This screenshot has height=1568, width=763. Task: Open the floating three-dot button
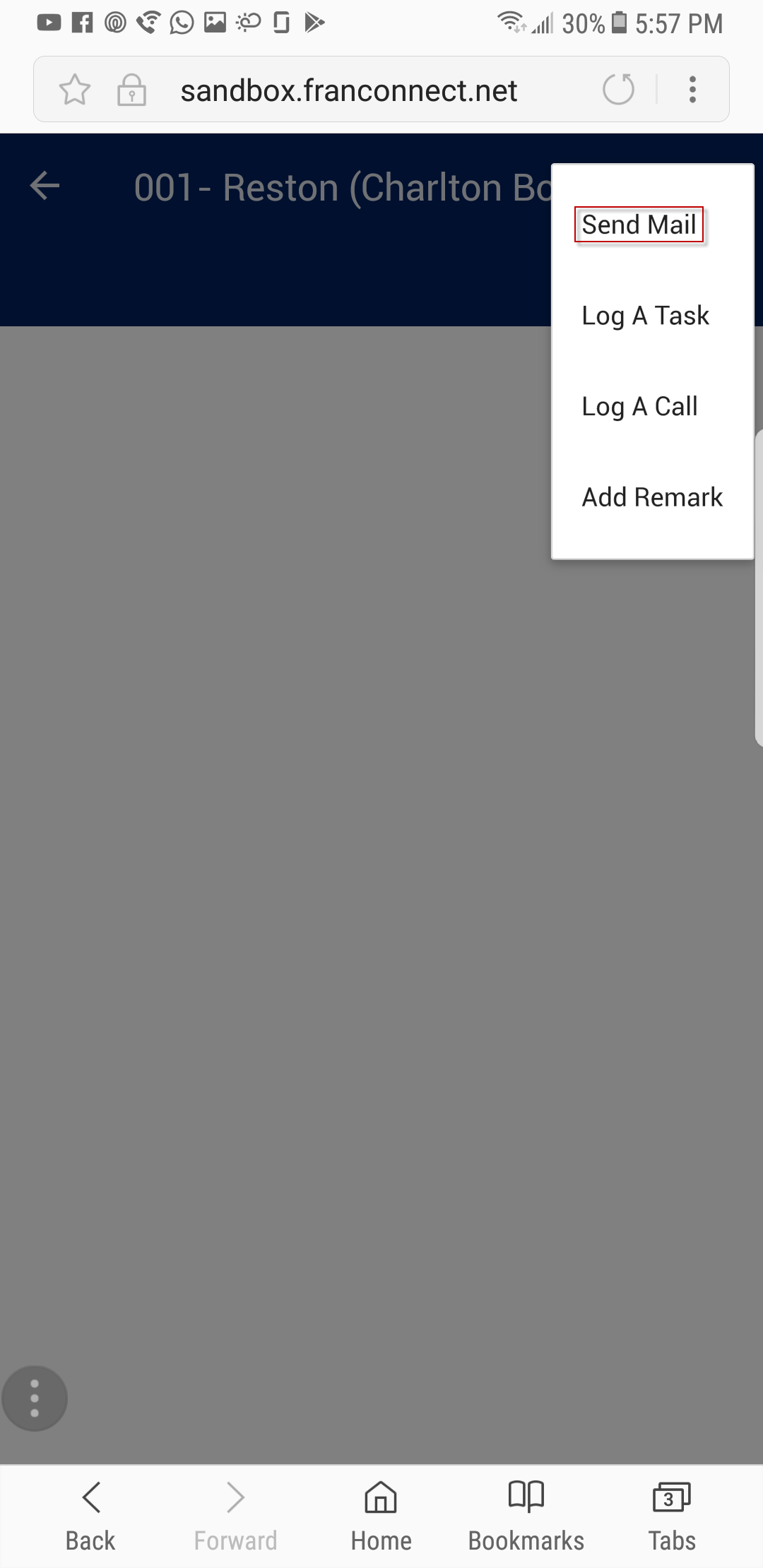pyautogui.click(x=35, y=1398)
